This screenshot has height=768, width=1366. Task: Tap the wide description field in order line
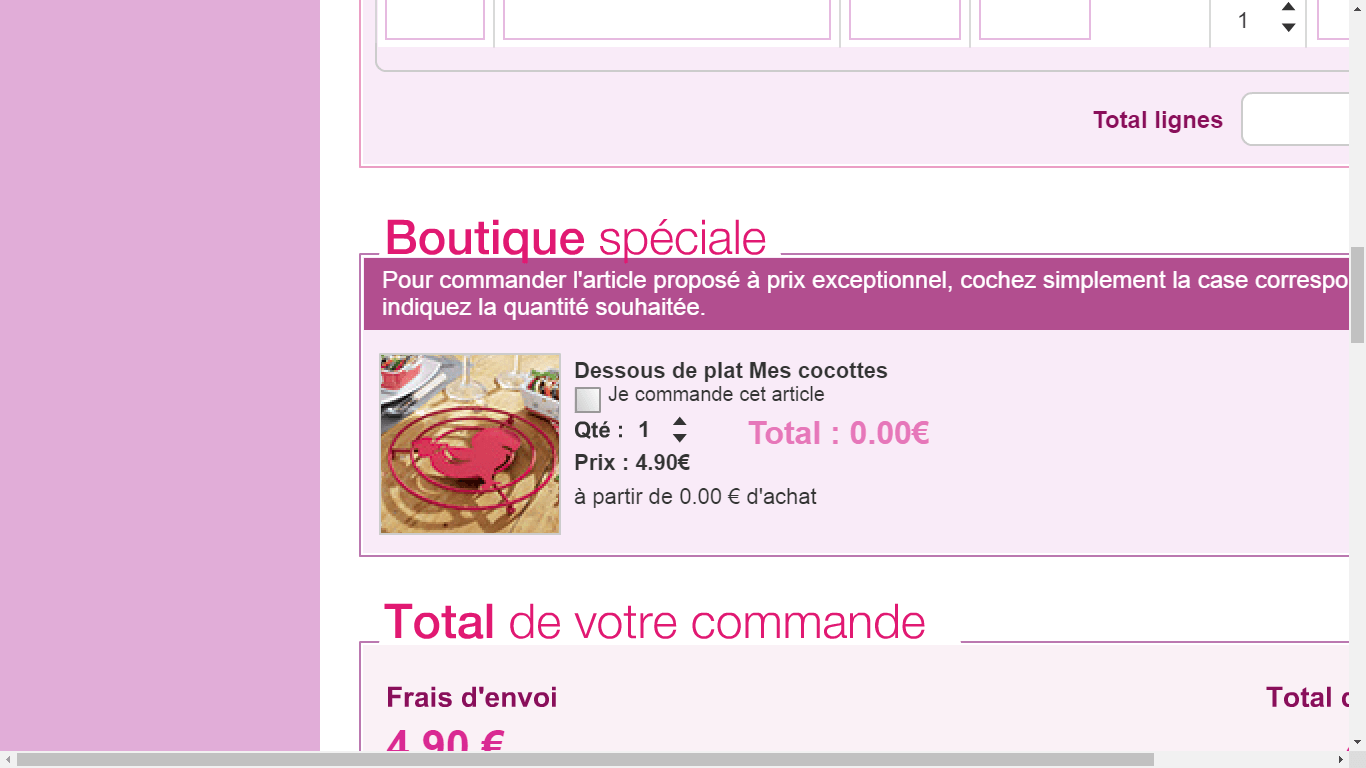tap(667, 20)
